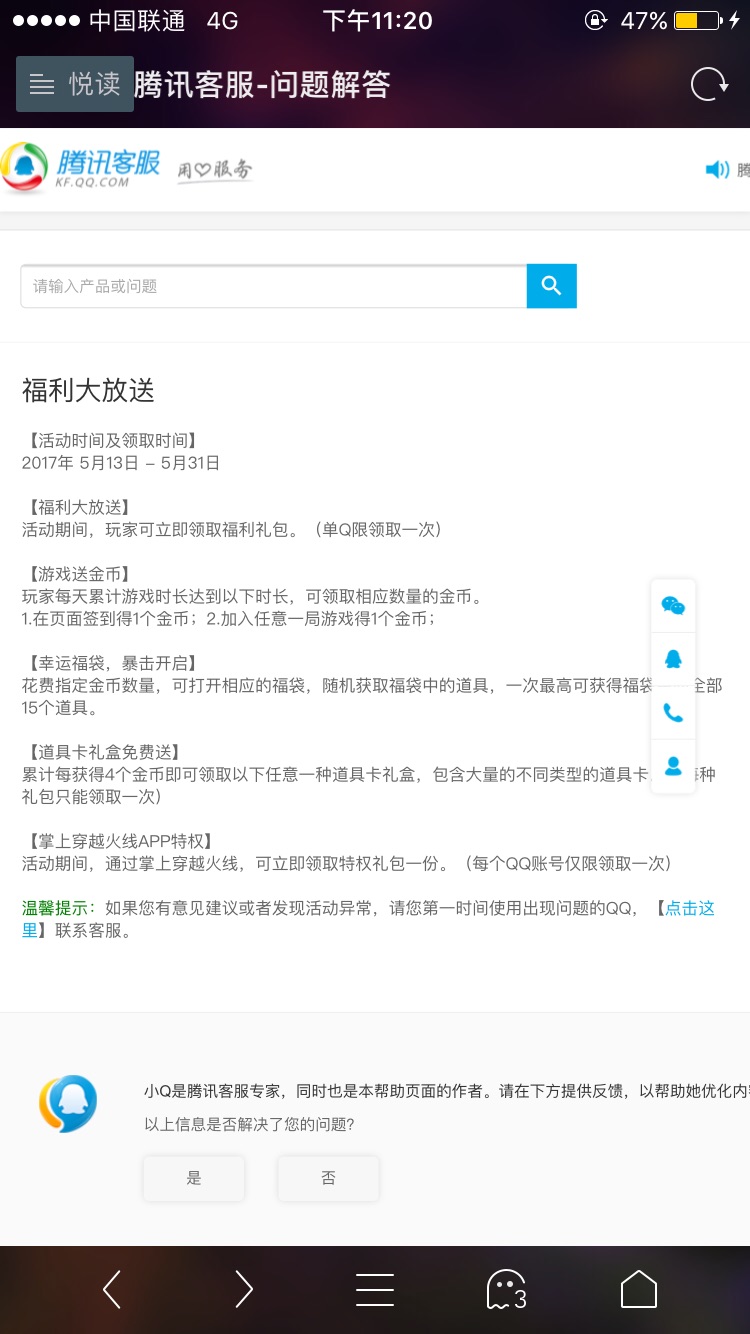Open the QQ penguin floating icon
The image size is (750, 1334).
(x=673, y=659)
